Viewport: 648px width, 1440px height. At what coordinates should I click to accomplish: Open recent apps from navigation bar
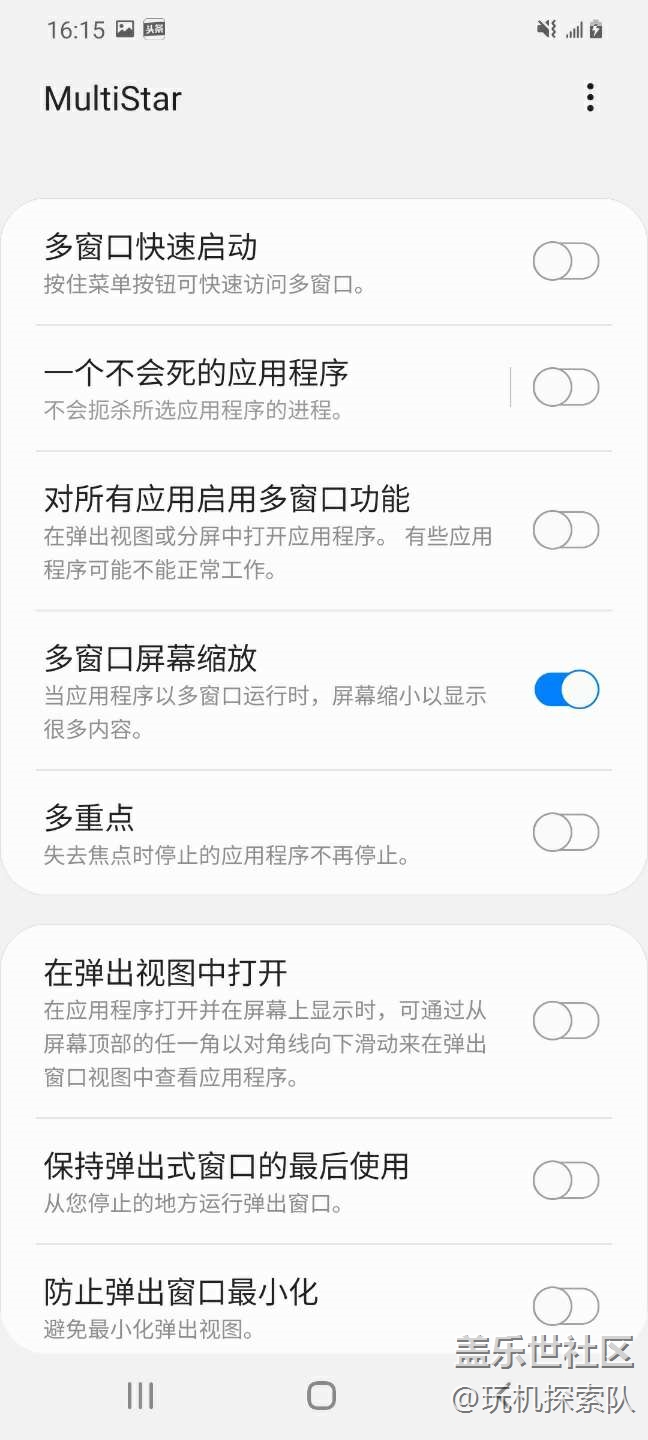pos(140,1396)
